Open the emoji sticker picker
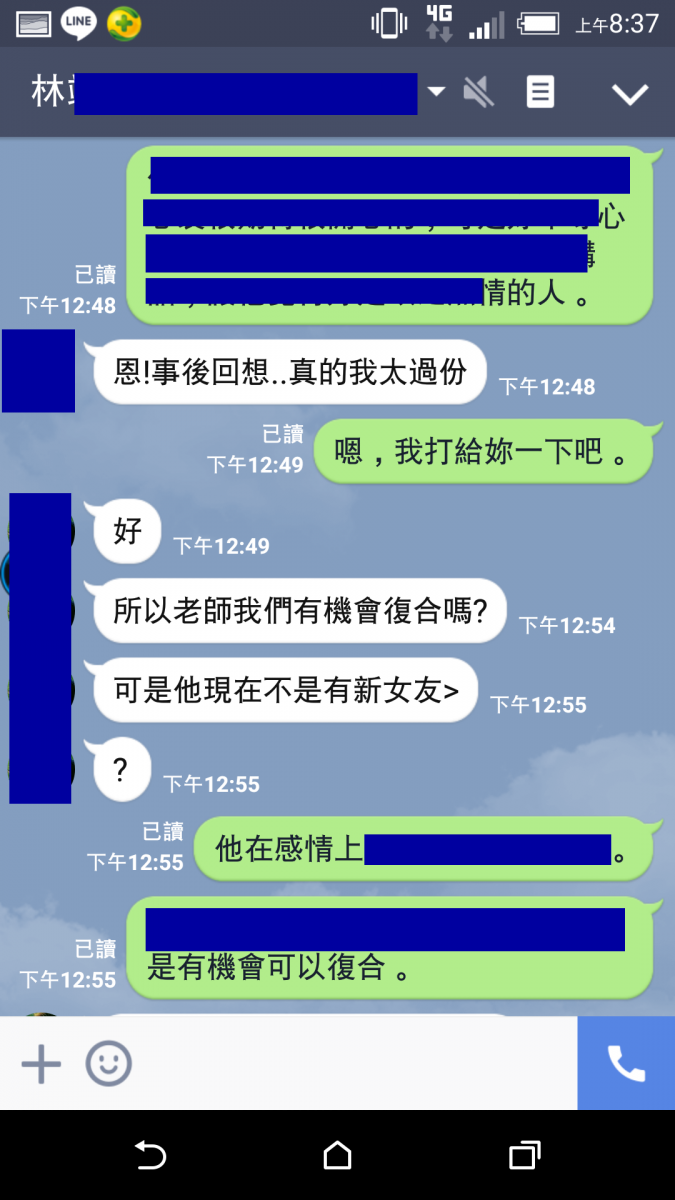Screen dimensions: 675x1200 (108, 1064)
